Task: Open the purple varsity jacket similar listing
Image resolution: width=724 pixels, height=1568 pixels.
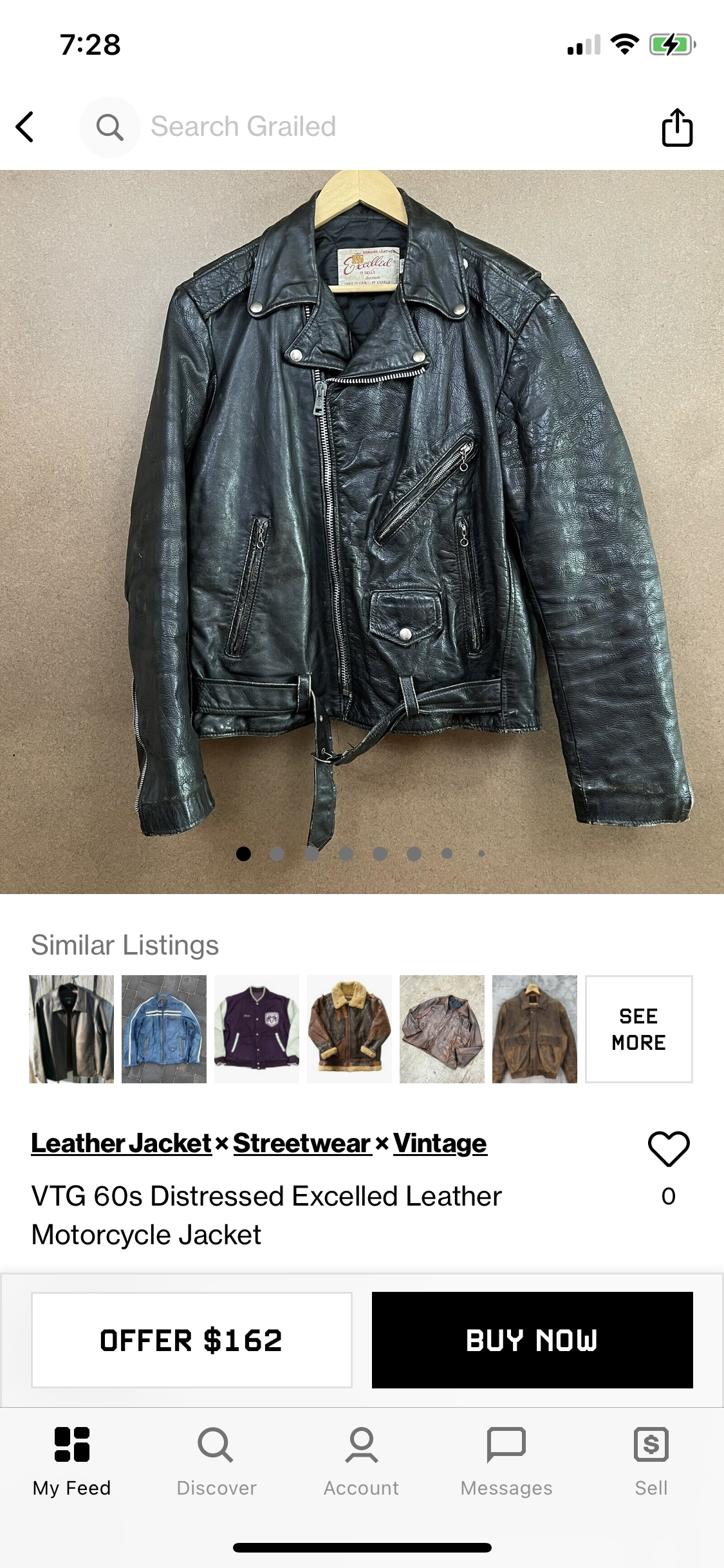Action: (x=256, y=1029)
